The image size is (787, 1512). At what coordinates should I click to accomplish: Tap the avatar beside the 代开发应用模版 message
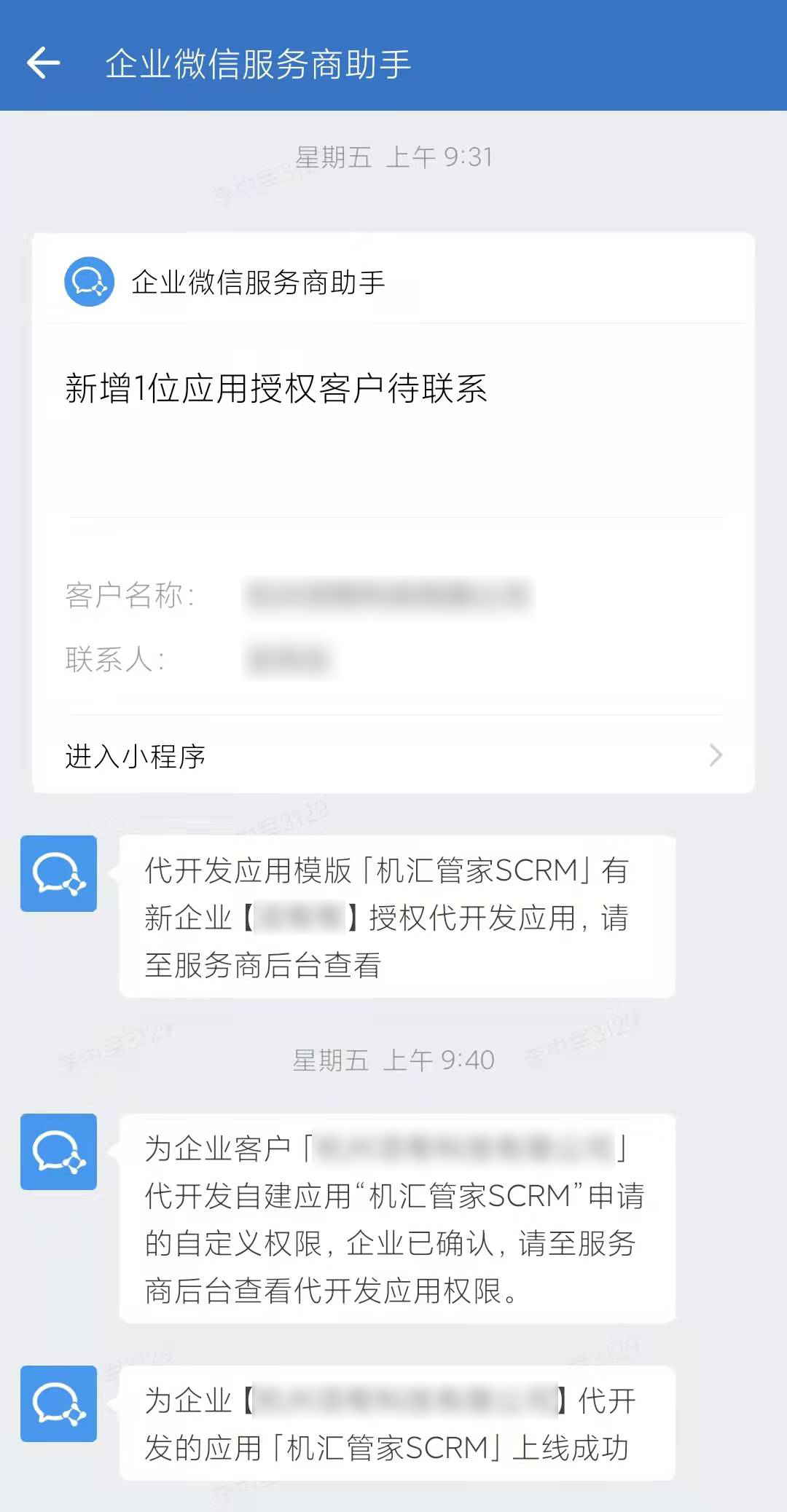click(58, 873)
